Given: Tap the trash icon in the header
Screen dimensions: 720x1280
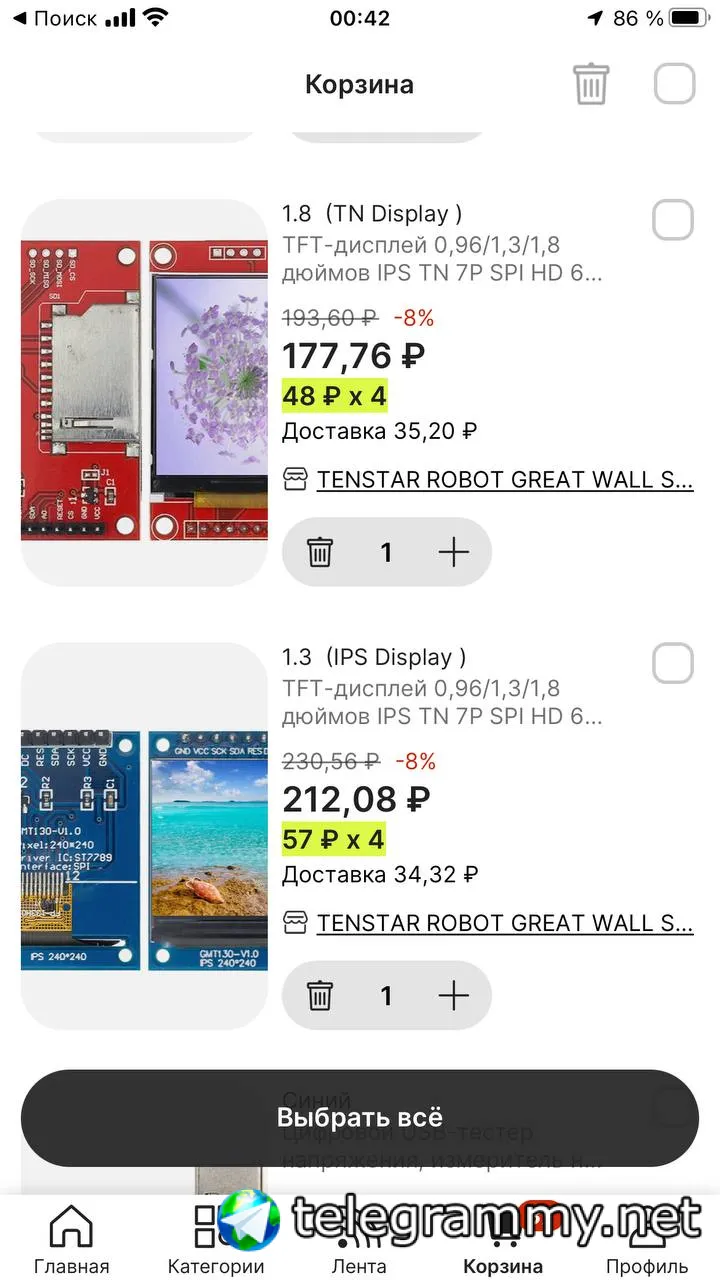Looking at the screenshot, I should tap(591, 84).
